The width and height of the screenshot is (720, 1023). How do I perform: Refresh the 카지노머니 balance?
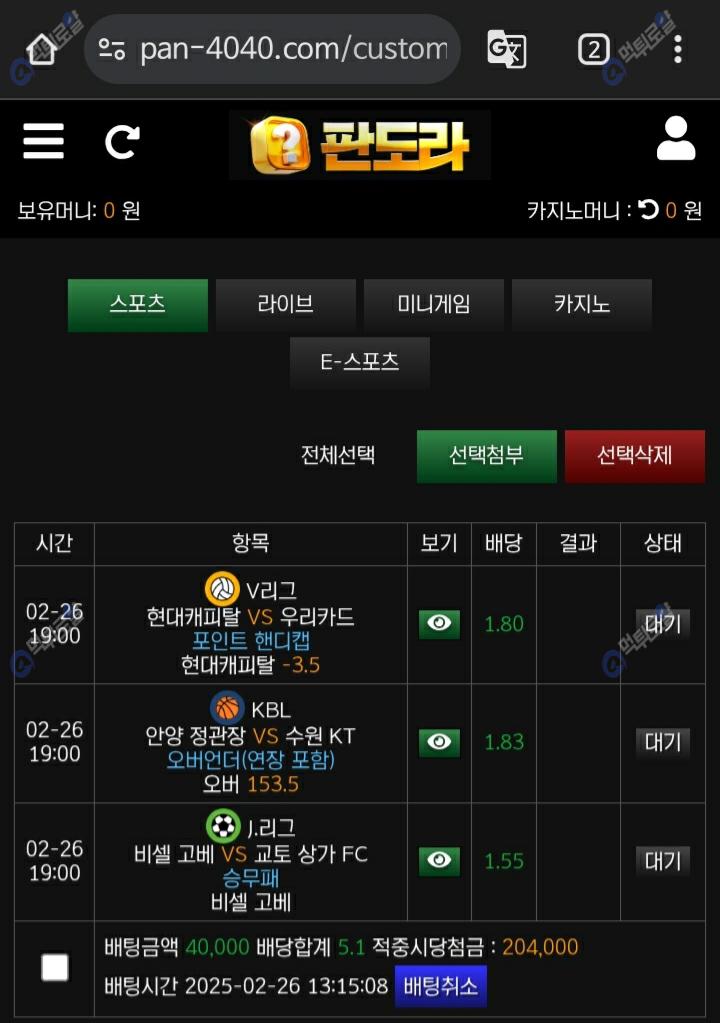coord(648,210)
